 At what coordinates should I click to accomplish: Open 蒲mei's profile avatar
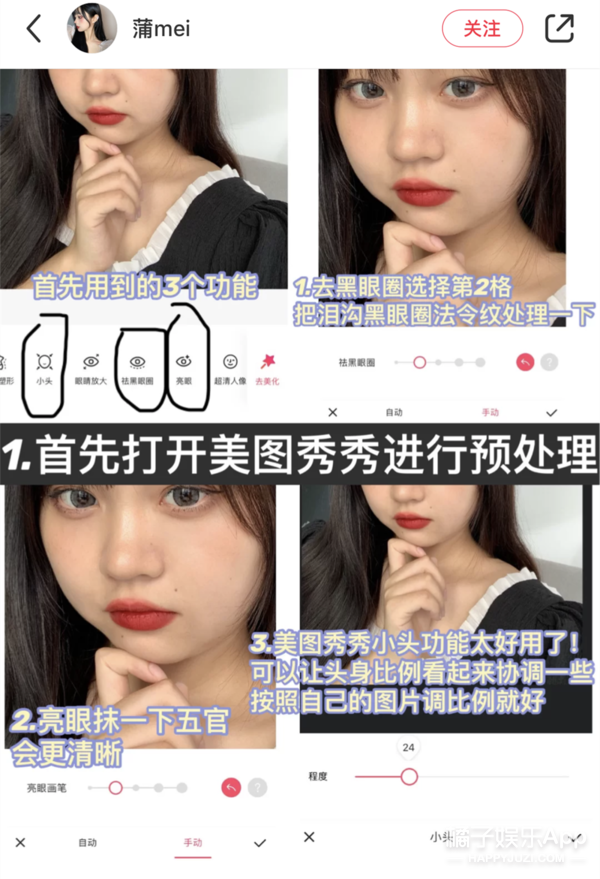pos(92,28)
